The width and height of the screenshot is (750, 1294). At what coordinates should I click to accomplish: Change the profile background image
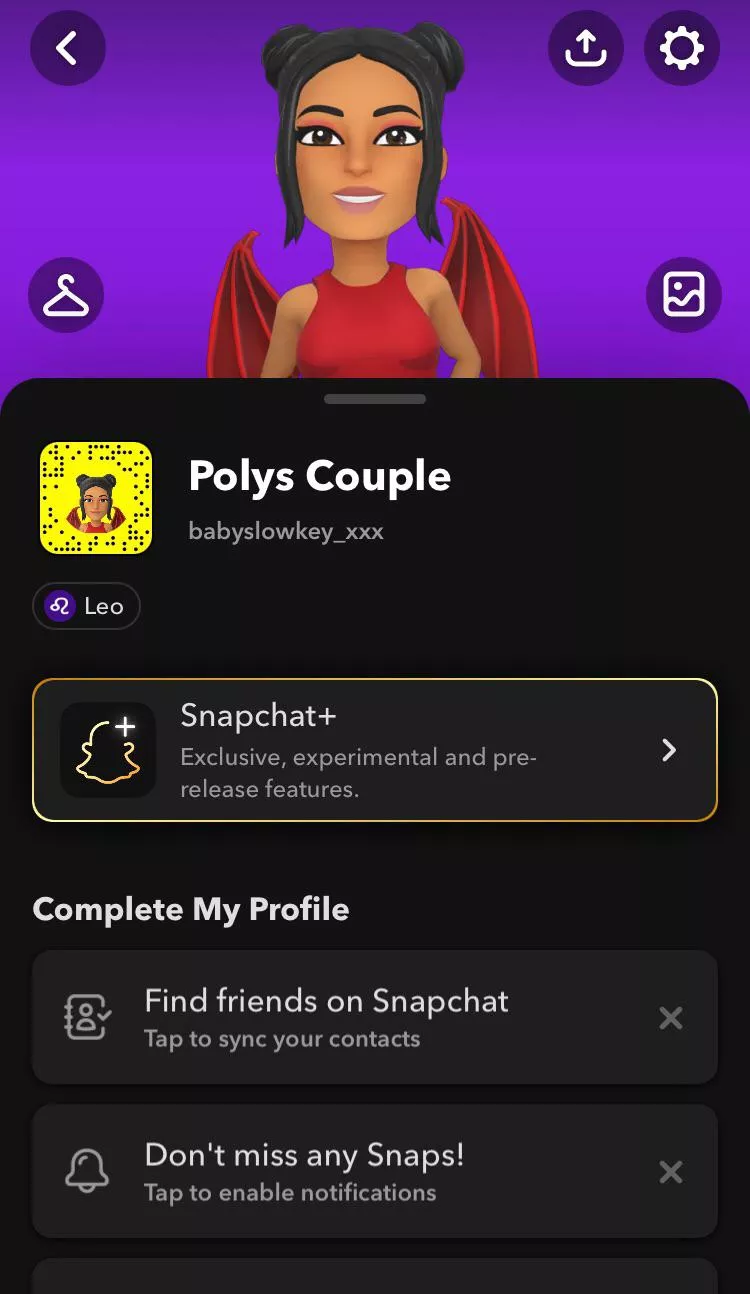tap(684, 295)
